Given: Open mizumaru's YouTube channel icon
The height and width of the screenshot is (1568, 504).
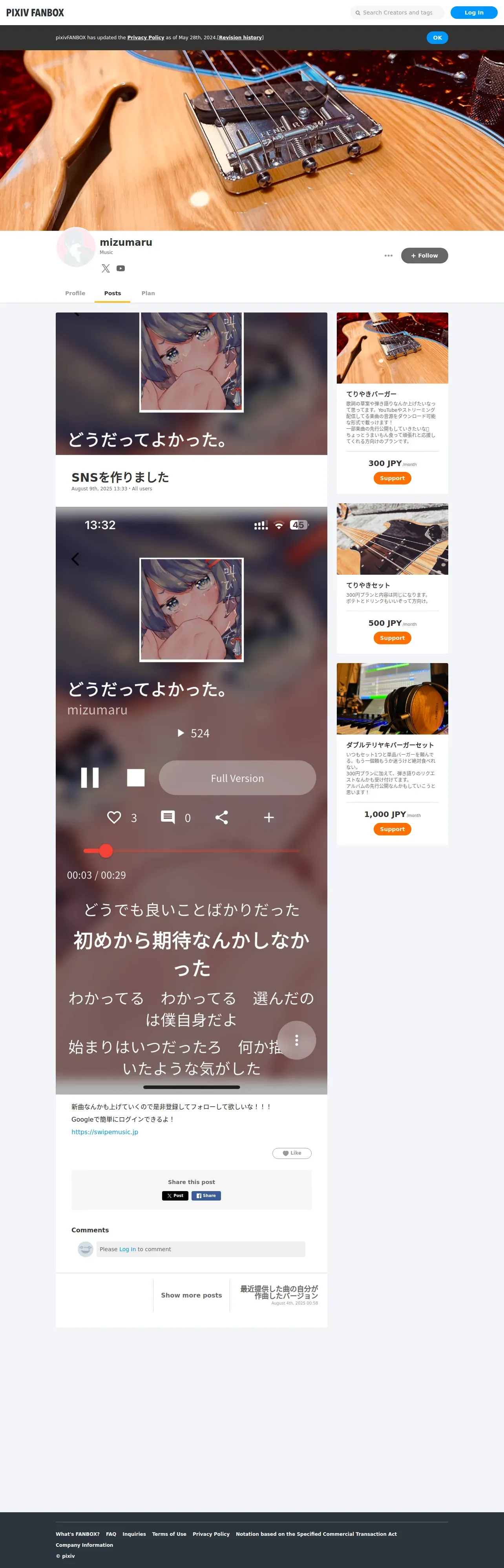Looking at the screenshot, I should pos(121,269).
